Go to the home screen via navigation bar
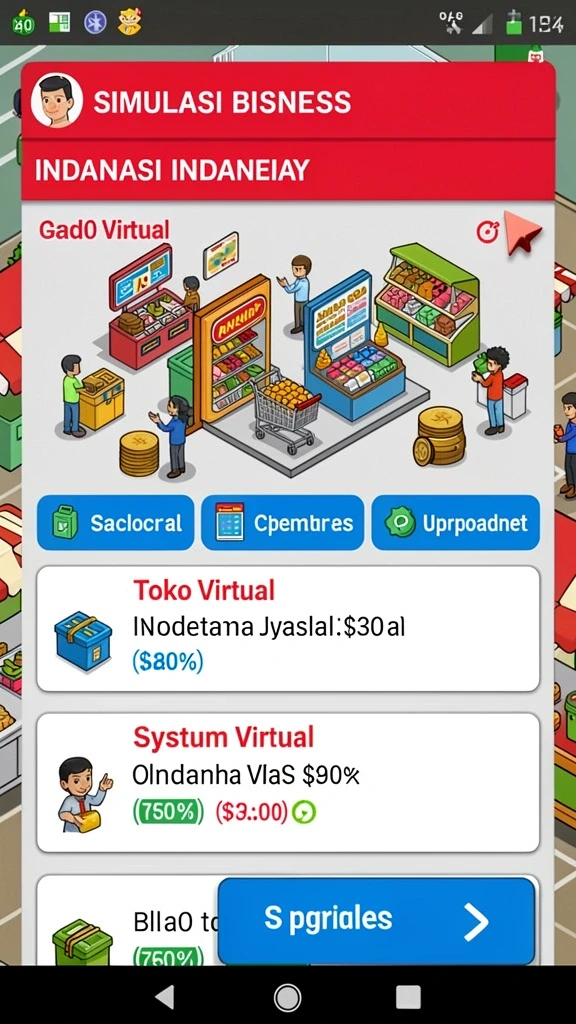576x1024 pixels. tap(287, 997)
